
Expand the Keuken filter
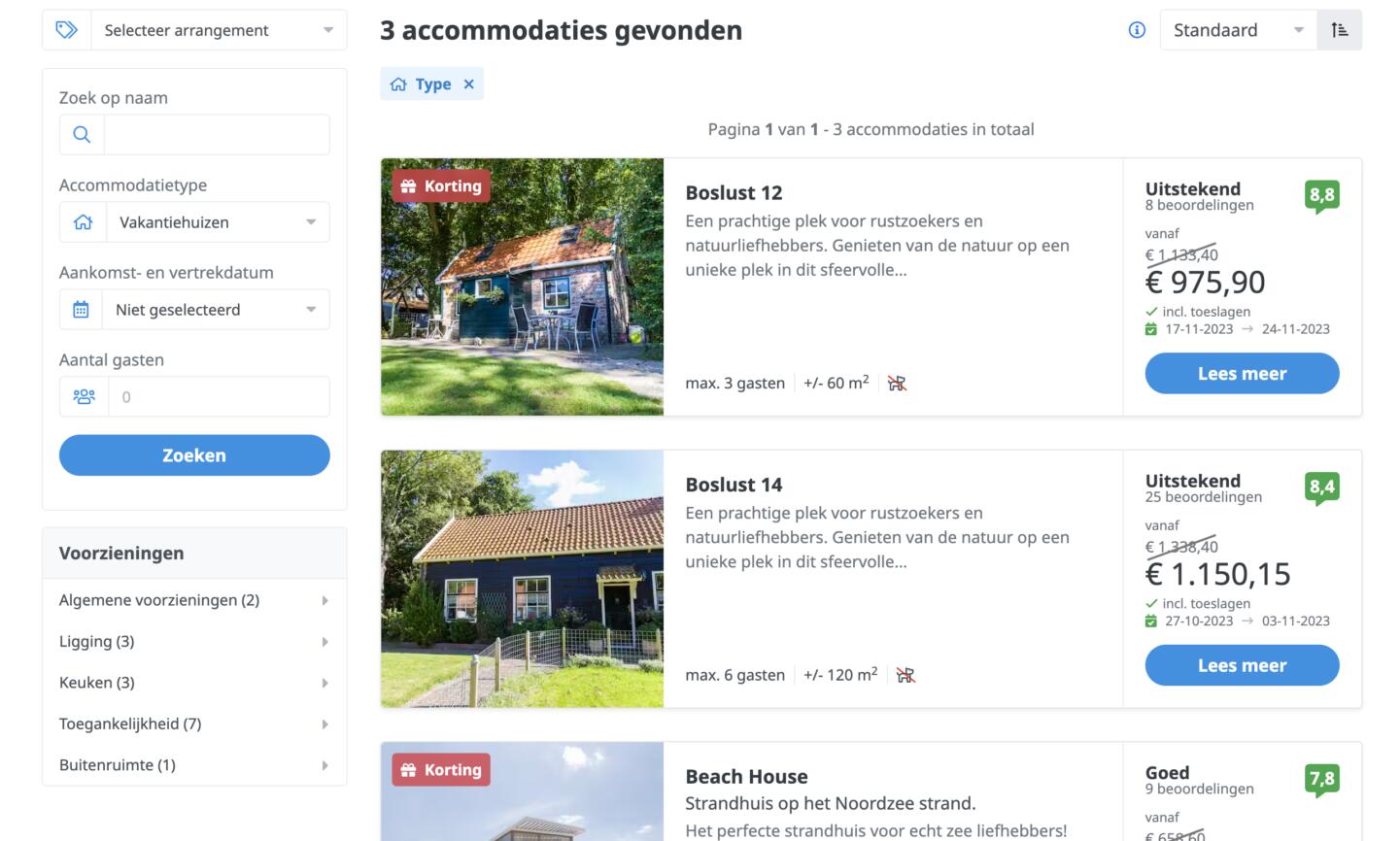[x=194, y=683]
